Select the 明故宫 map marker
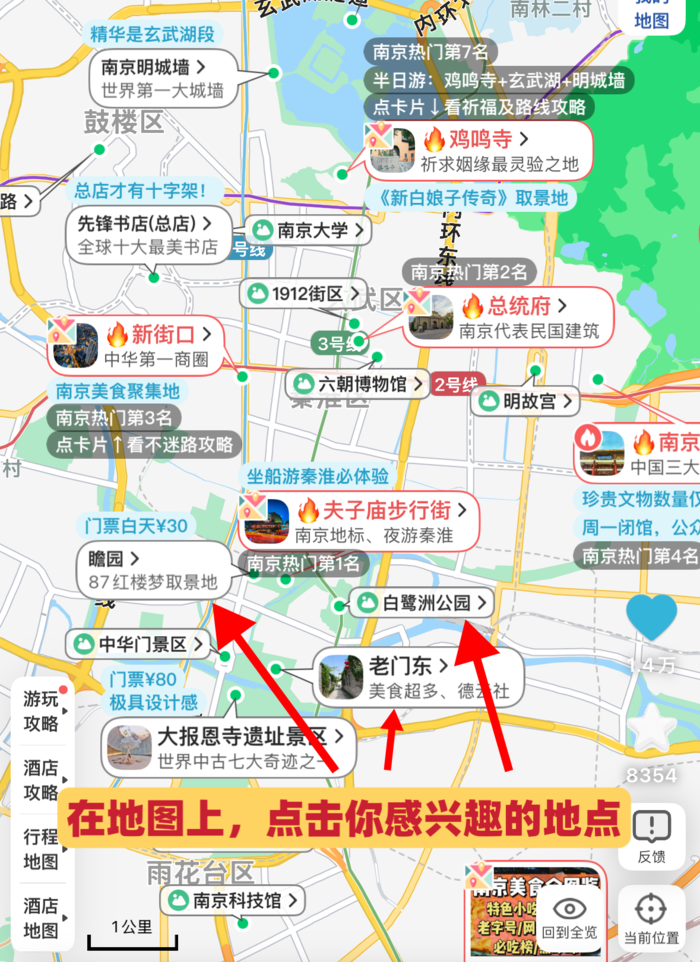Viewport: 700px width, 962px height. [x=526, y=402]
